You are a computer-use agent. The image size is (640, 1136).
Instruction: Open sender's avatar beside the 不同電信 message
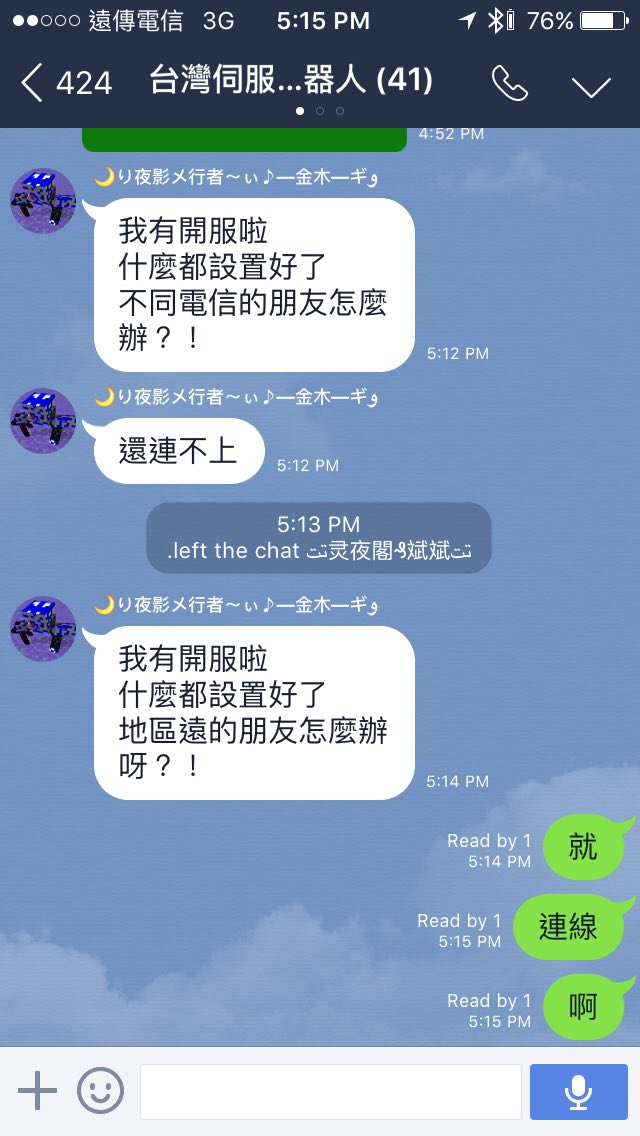point(43,201)
